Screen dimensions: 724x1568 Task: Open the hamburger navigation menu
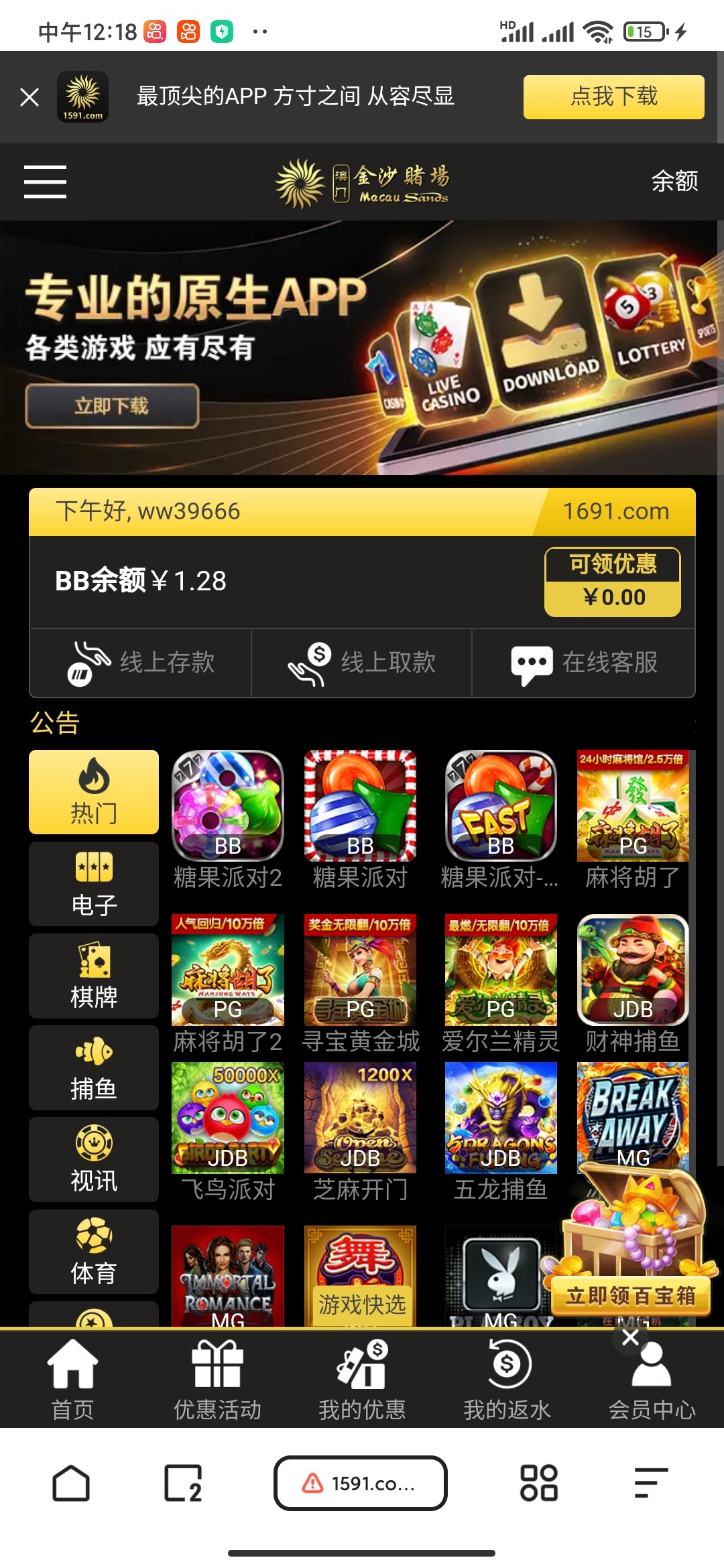44,182
